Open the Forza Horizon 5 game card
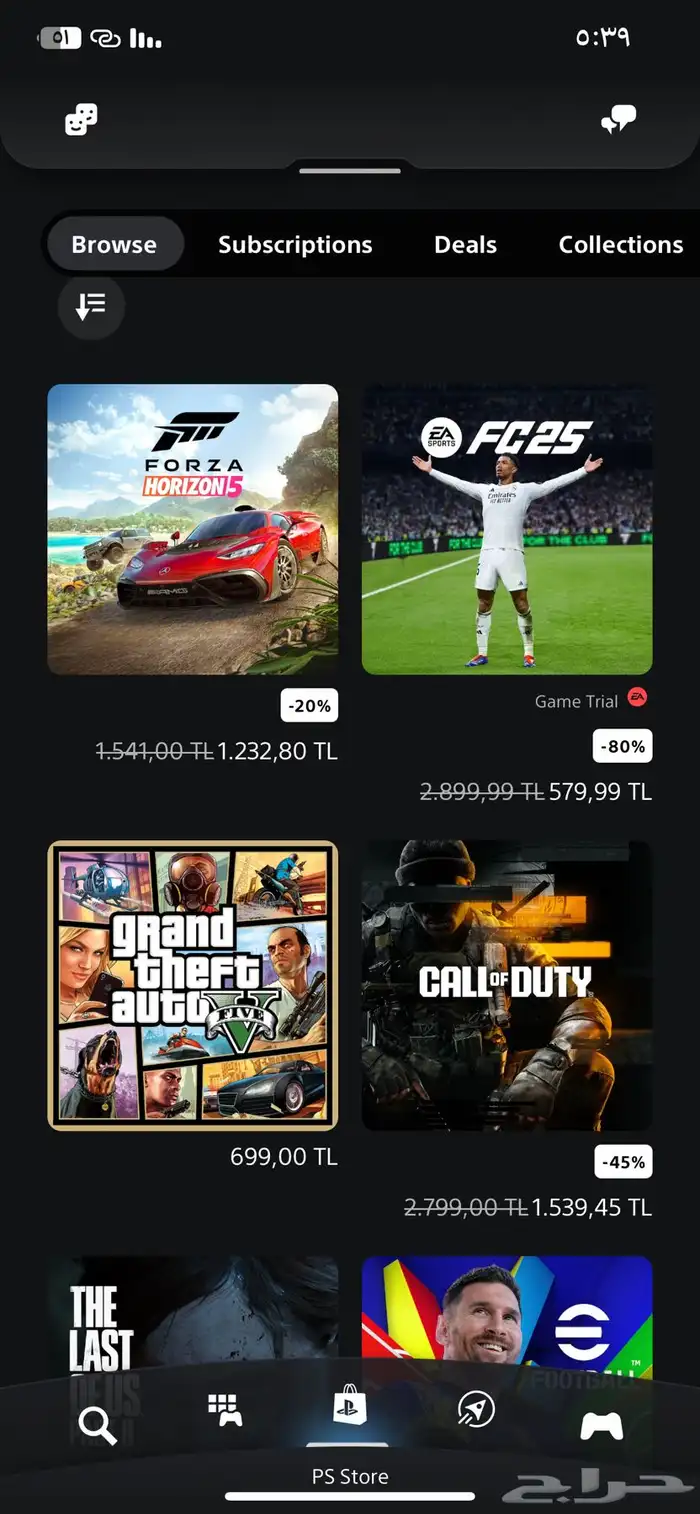 coord(193,529)
